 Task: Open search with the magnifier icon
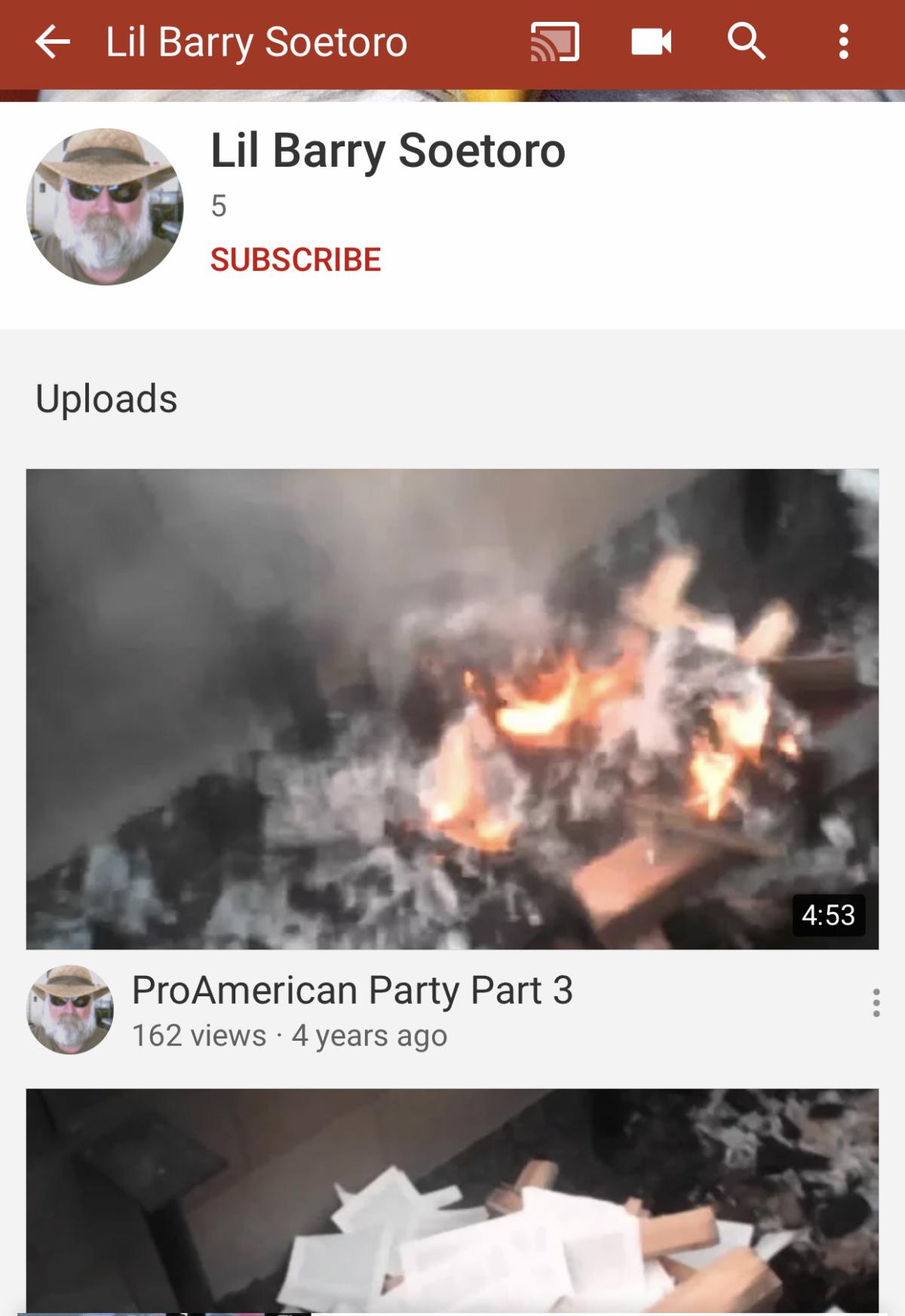(x=747, y=41)
